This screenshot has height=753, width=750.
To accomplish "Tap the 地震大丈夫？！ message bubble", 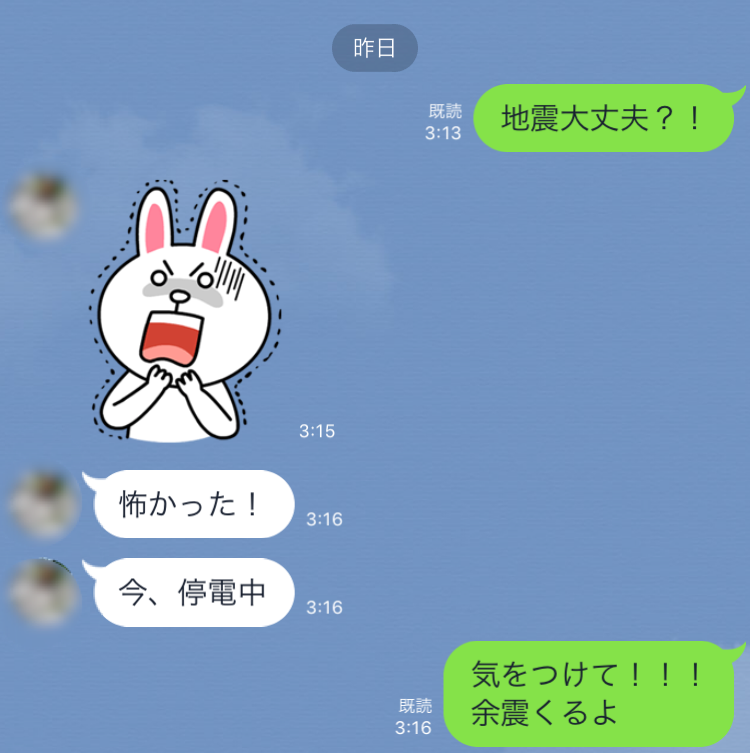I will coord(604,119).
